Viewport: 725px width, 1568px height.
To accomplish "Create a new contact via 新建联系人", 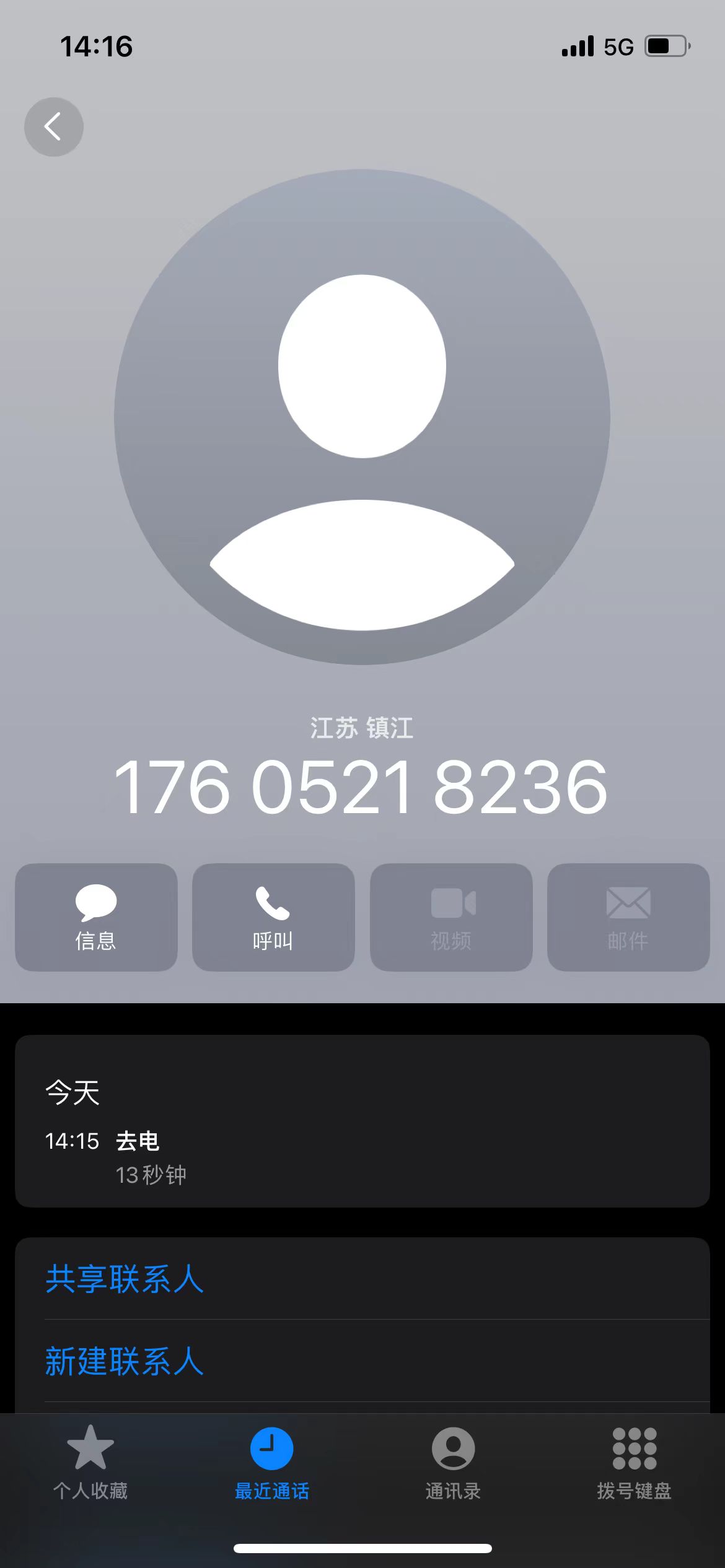I will coord(362,1361).
